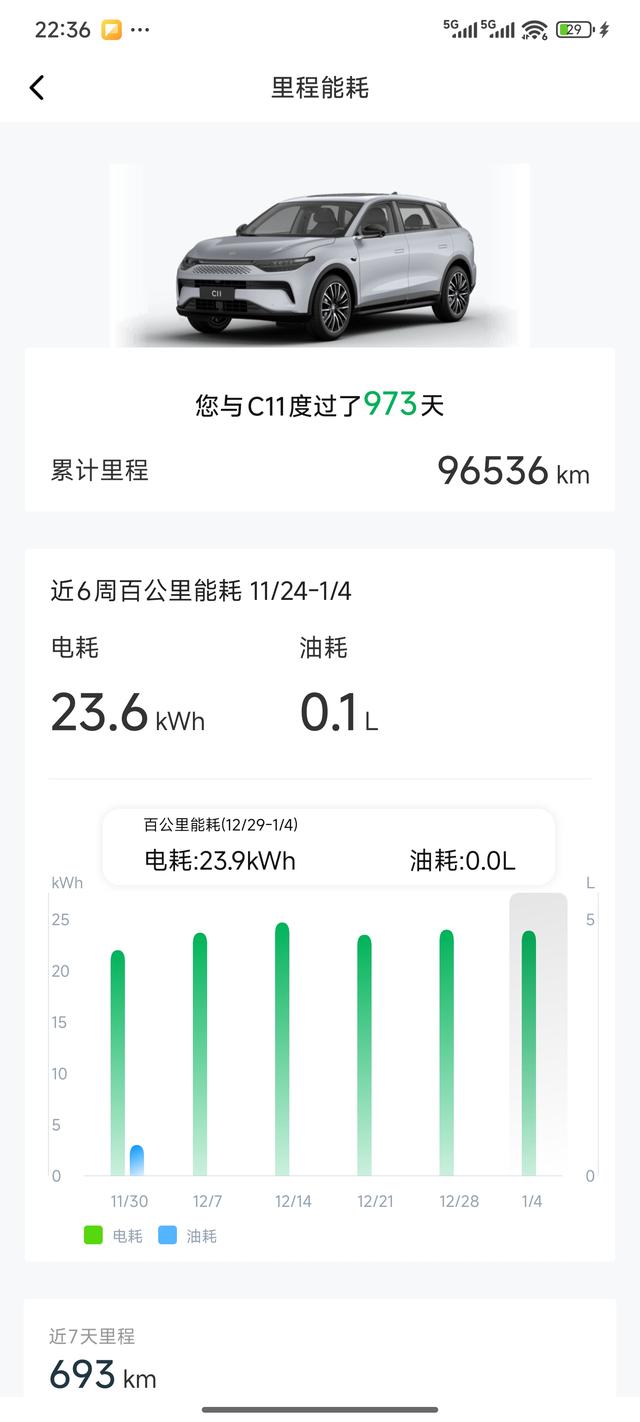Select the 12/28 week bar in chart
This screenshot has width=640, height=1422.
coord(446,1052)
